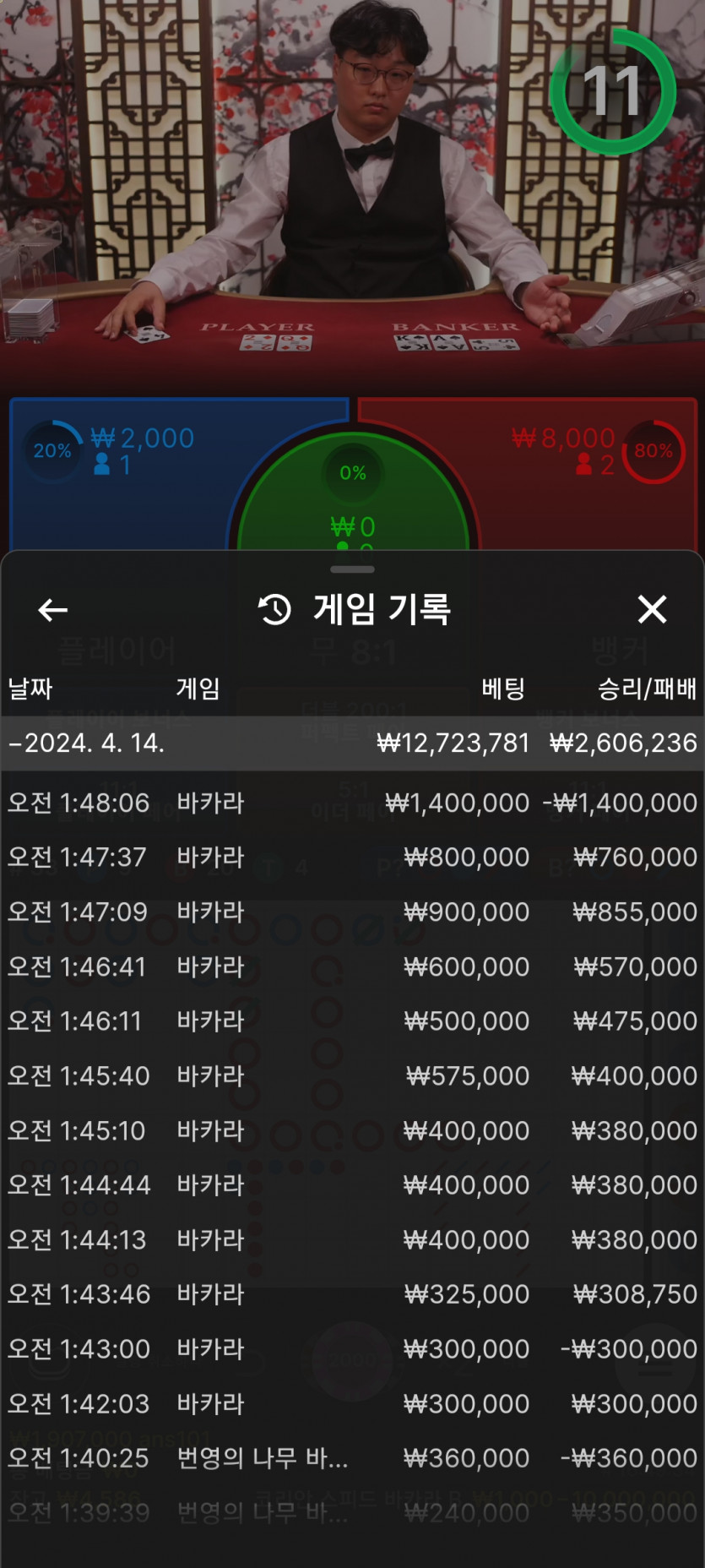Show the 오전 1:42:03 바카라 record
This screenshot has height=1568, width=705.
(352, 1404)
